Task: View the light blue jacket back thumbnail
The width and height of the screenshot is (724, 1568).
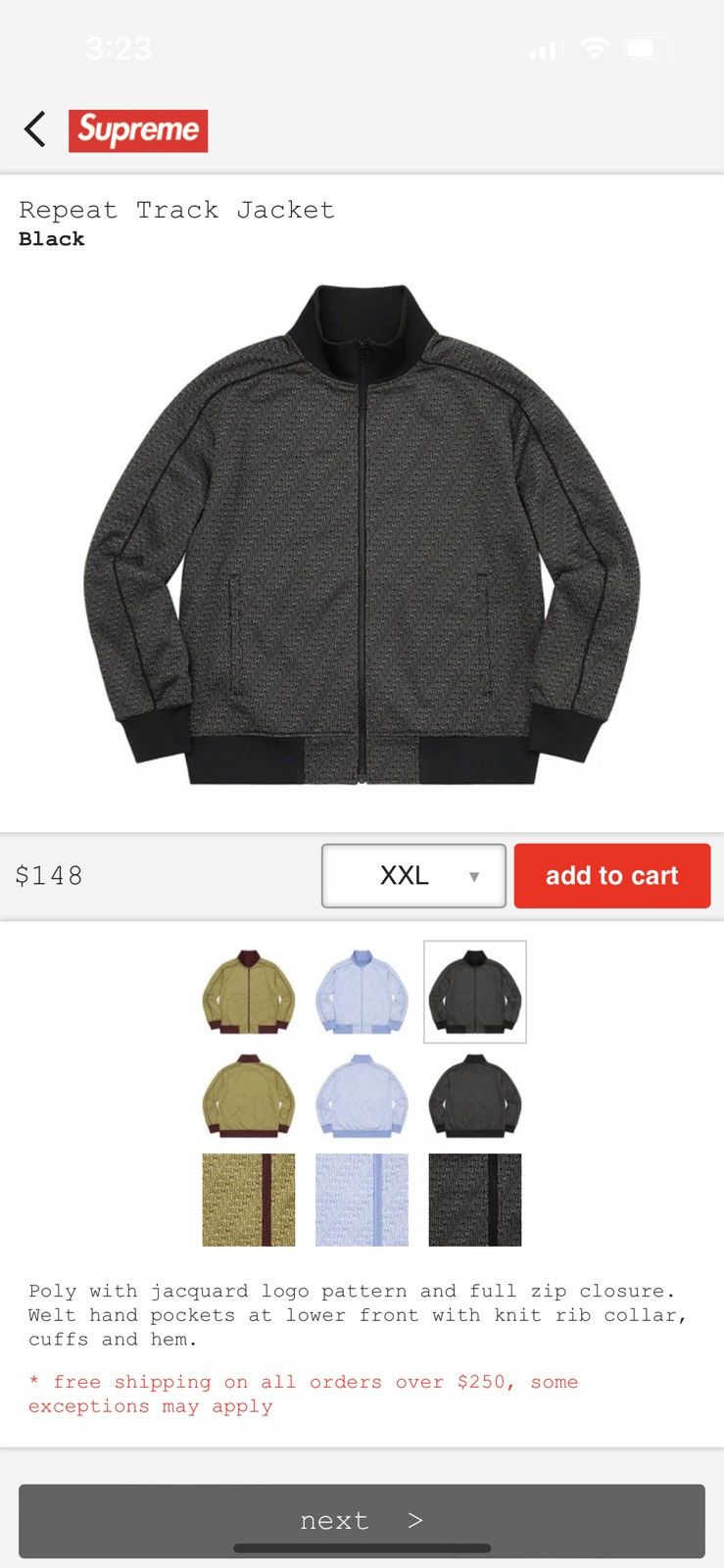Action: click(x=362, y=1096)
